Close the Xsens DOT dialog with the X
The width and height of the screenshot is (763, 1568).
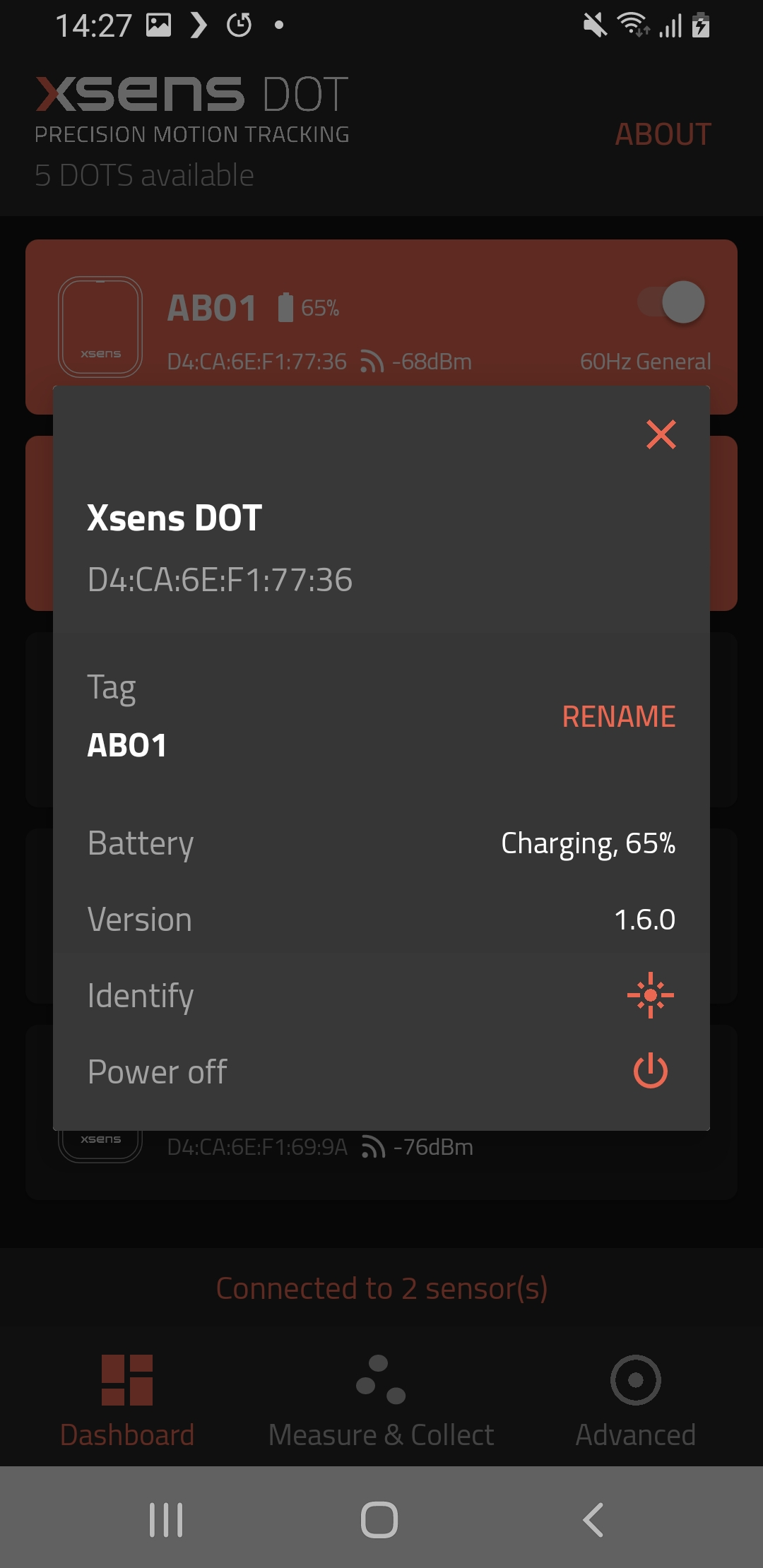click(662, 435)
